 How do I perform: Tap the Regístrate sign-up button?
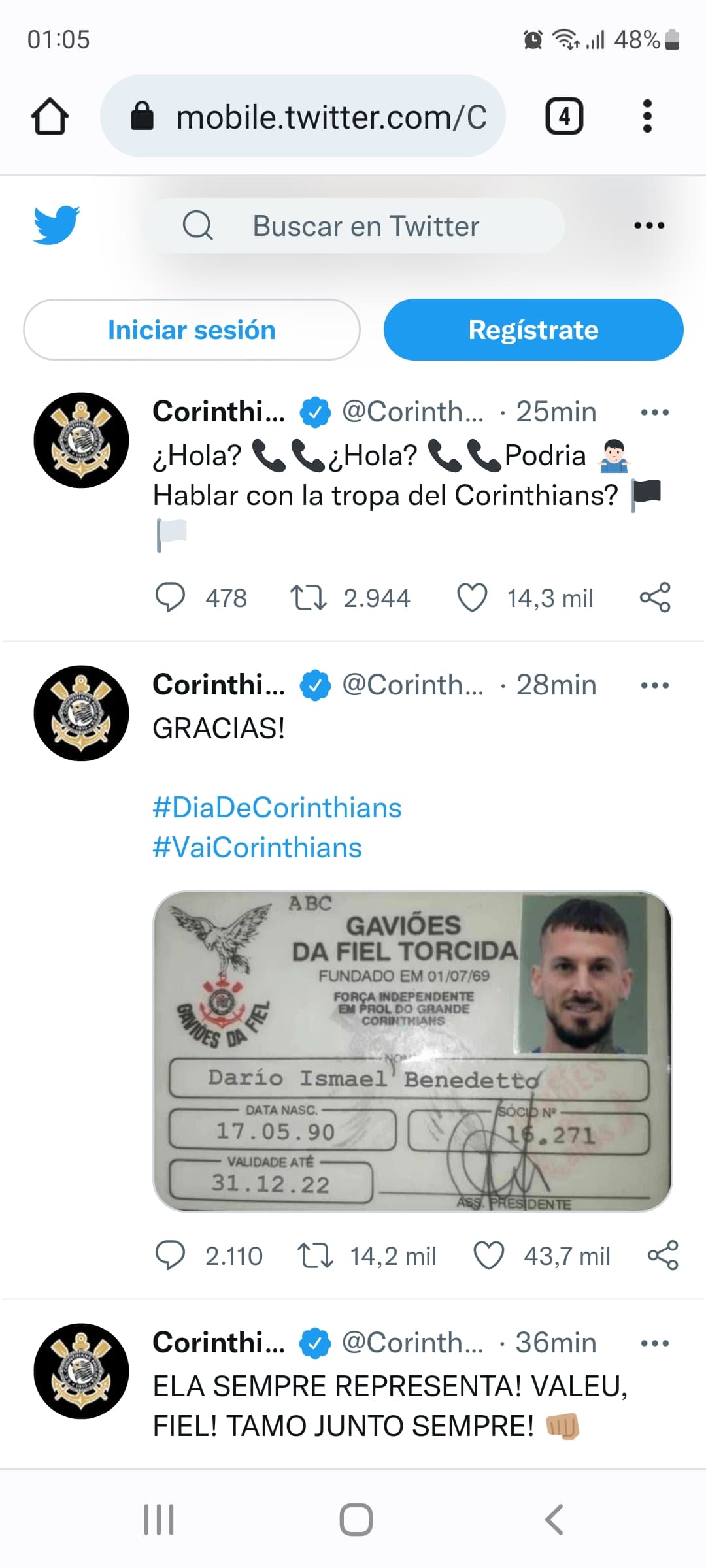pos(533,330)
